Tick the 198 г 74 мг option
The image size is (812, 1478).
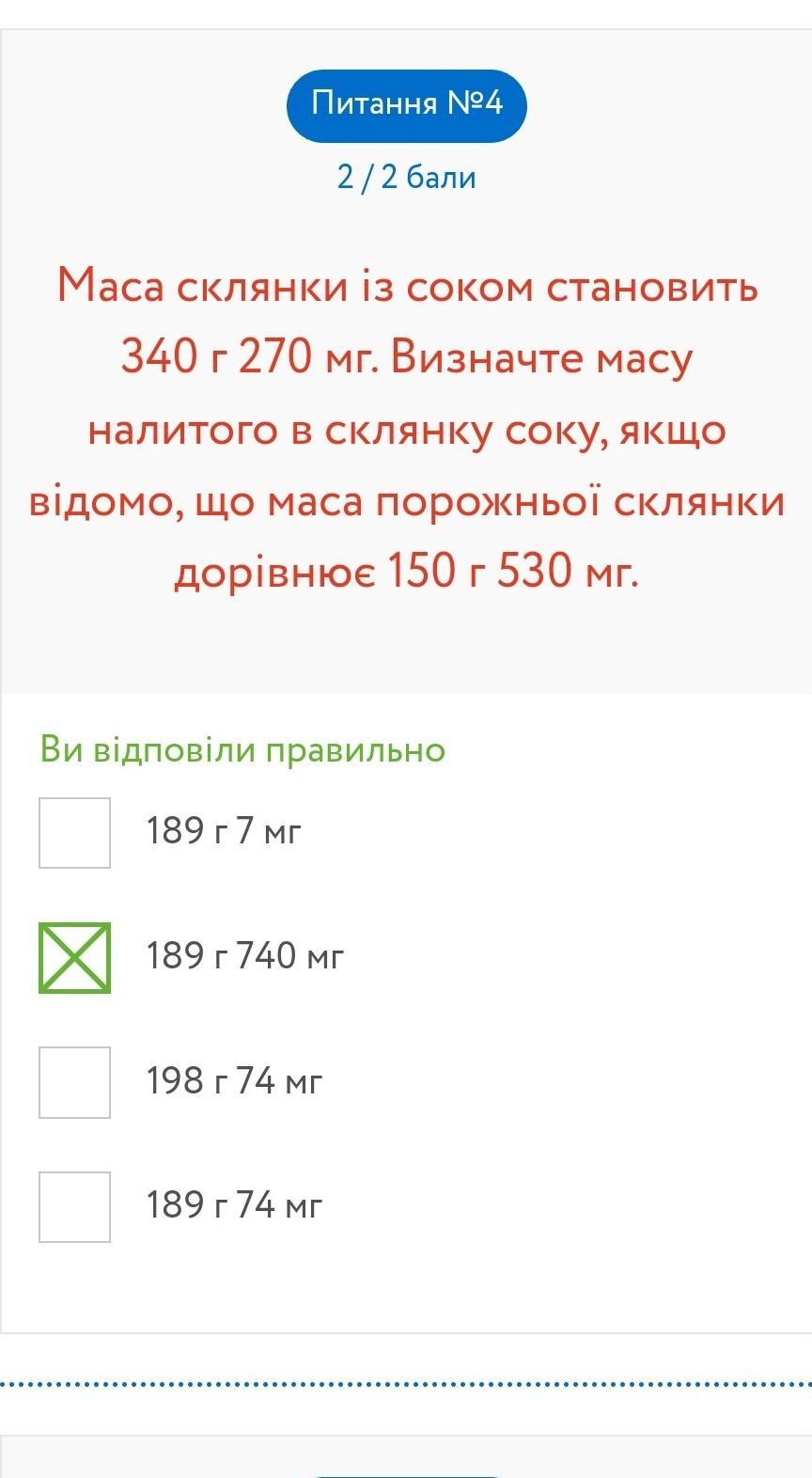pyautogui.click(x=74, y=1082)
